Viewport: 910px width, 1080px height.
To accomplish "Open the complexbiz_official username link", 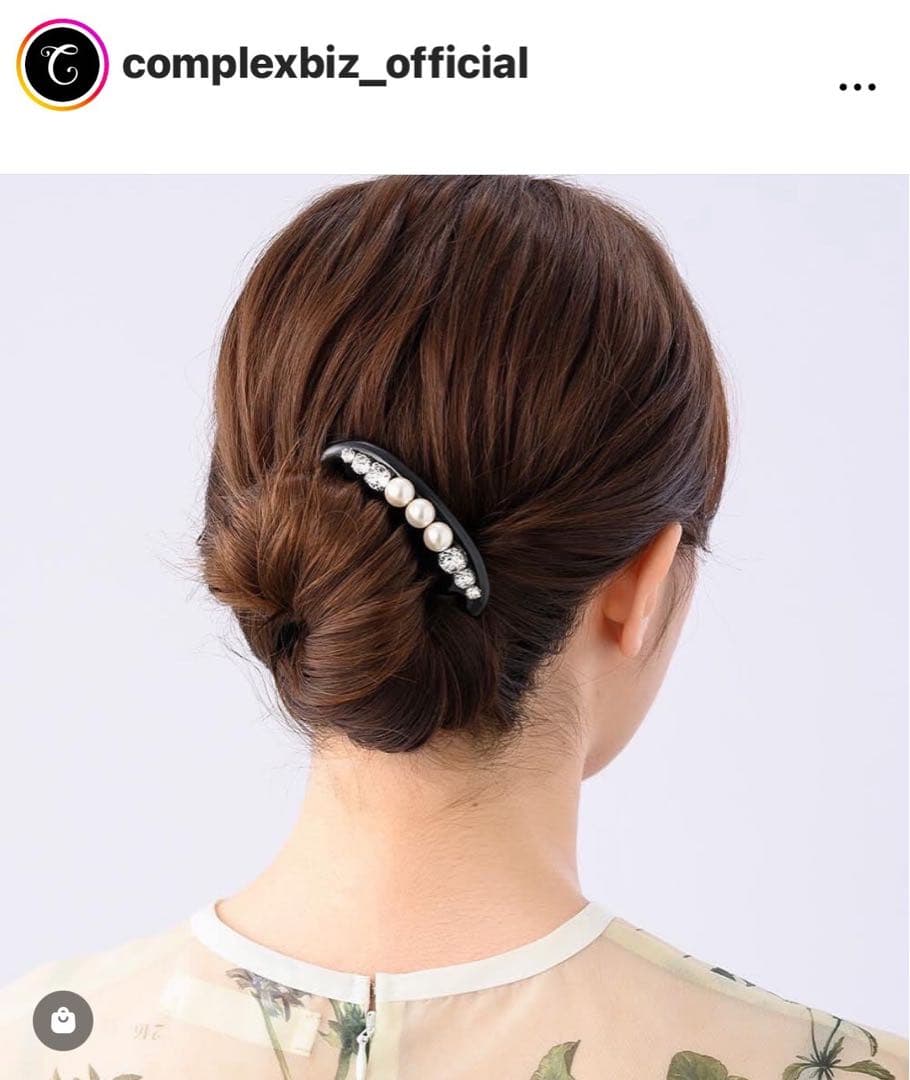I will tap(324, 65).
